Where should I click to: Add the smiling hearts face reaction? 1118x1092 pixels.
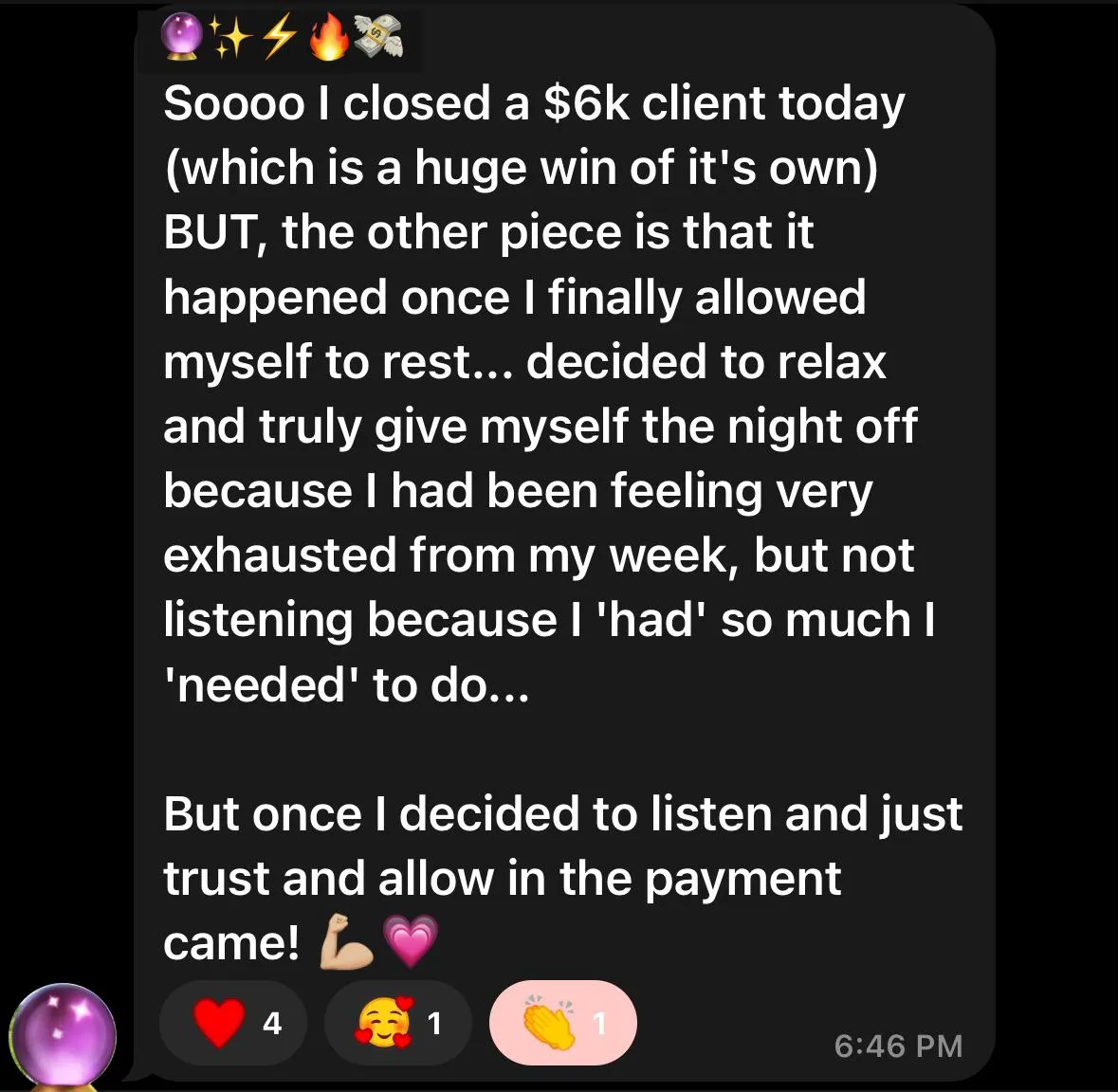tap(398, 1022)
